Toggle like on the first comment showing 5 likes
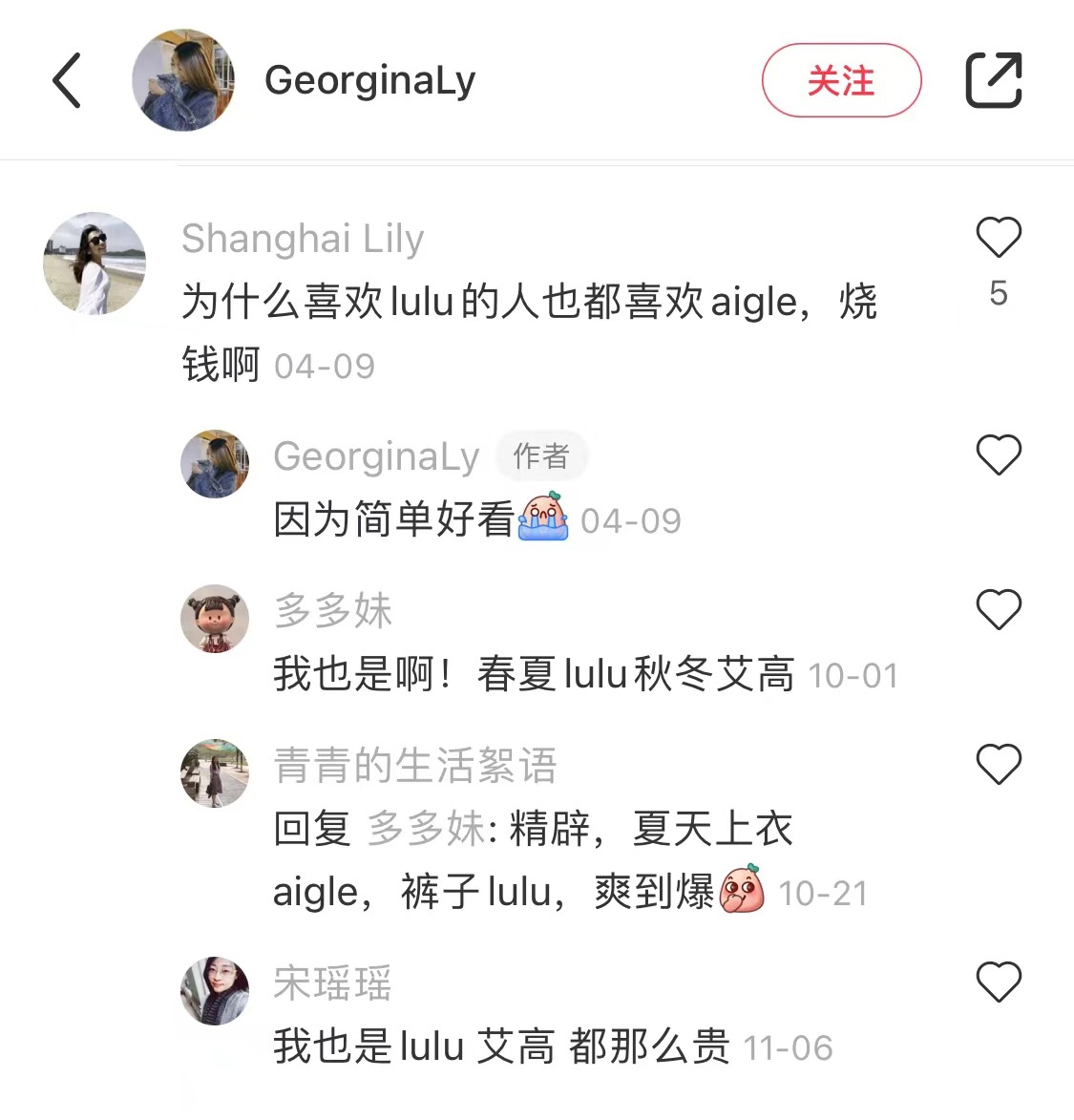Viewport: 1074px width, 1120px height. pyautogui.click(x=998, y=237)
